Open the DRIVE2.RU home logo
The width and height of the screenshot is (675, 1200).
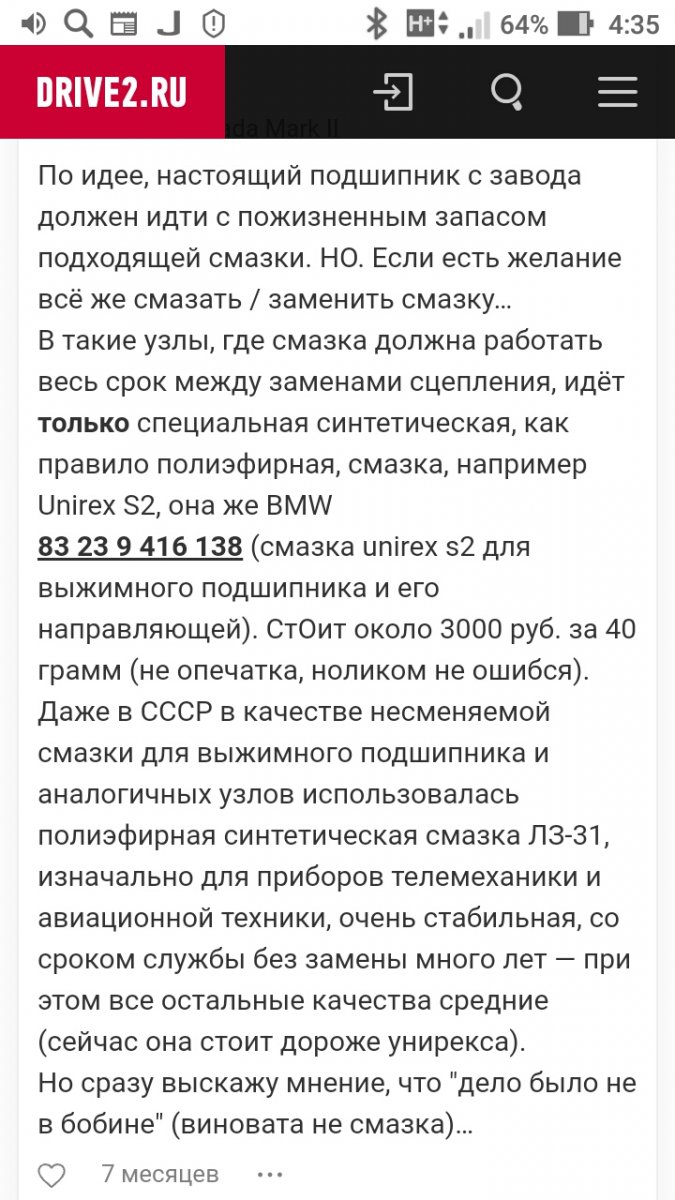112,92
